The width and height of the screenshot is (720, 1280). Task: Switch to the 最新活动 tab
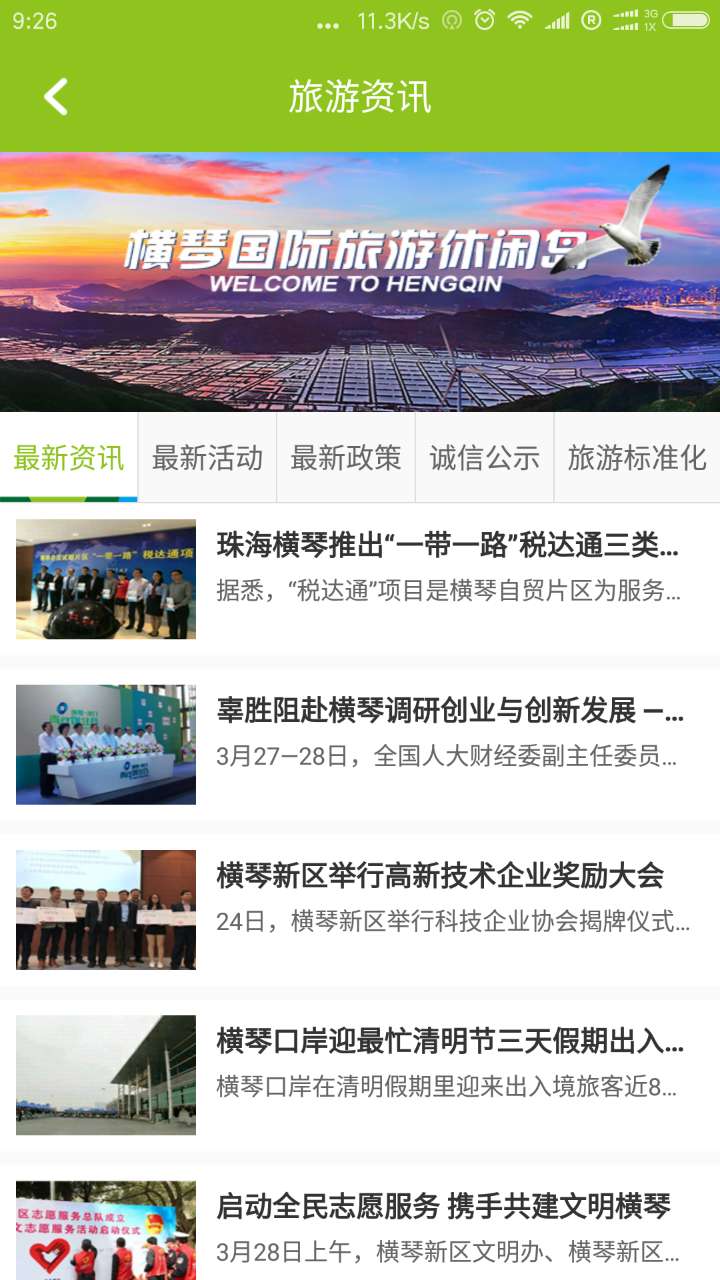coord(207,459)
